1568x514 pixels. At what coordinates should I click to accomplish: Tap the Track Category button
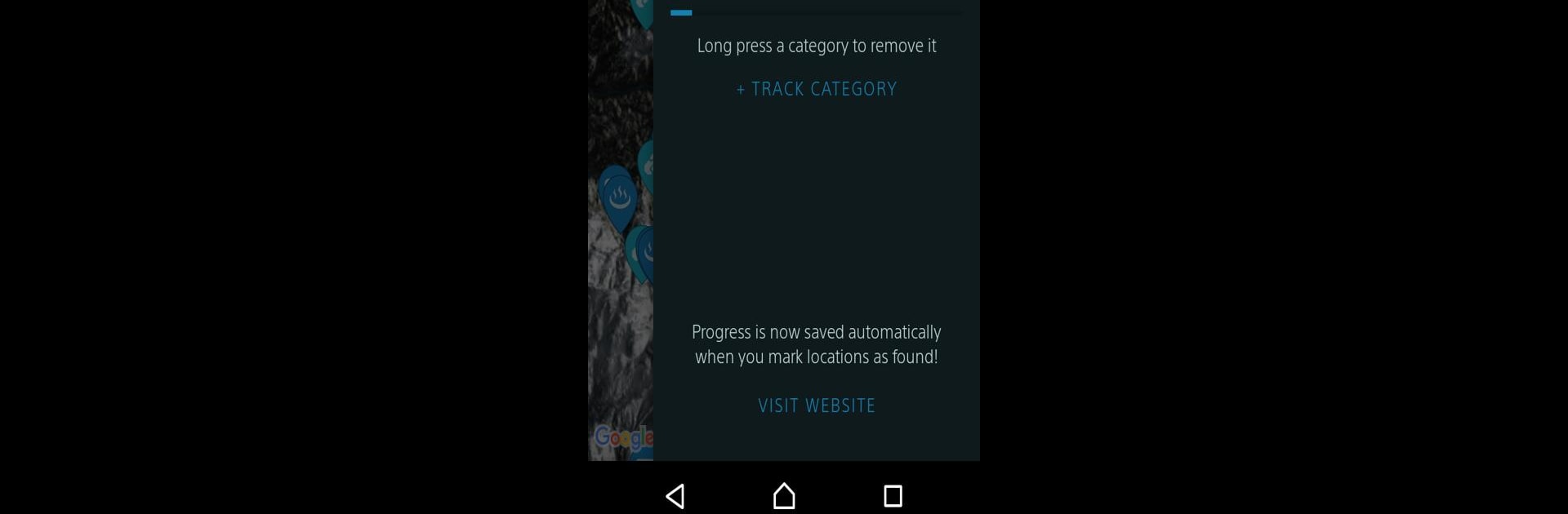(816, 89)
